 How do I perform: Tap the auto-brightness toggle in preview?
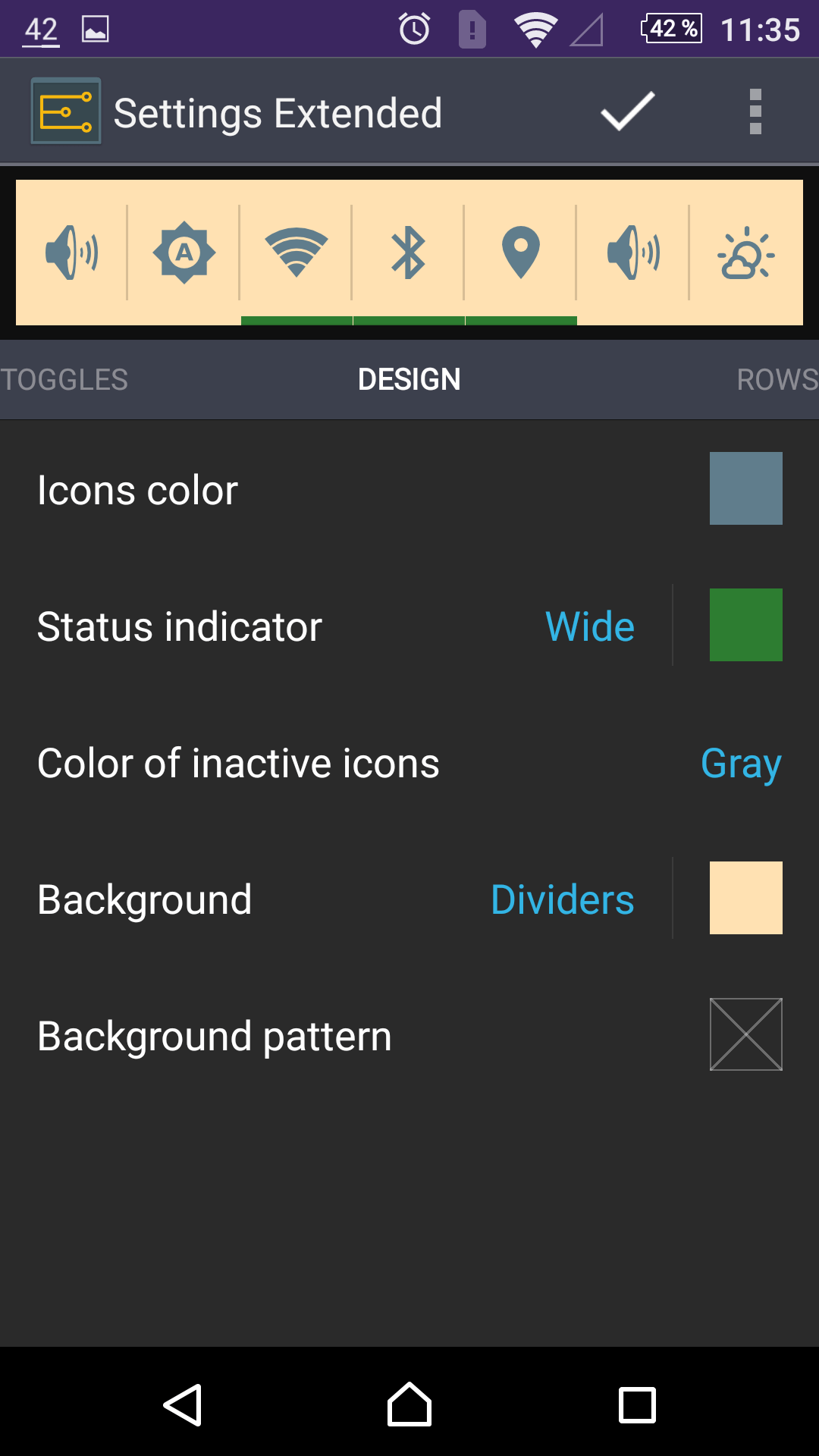click(184, 253)
